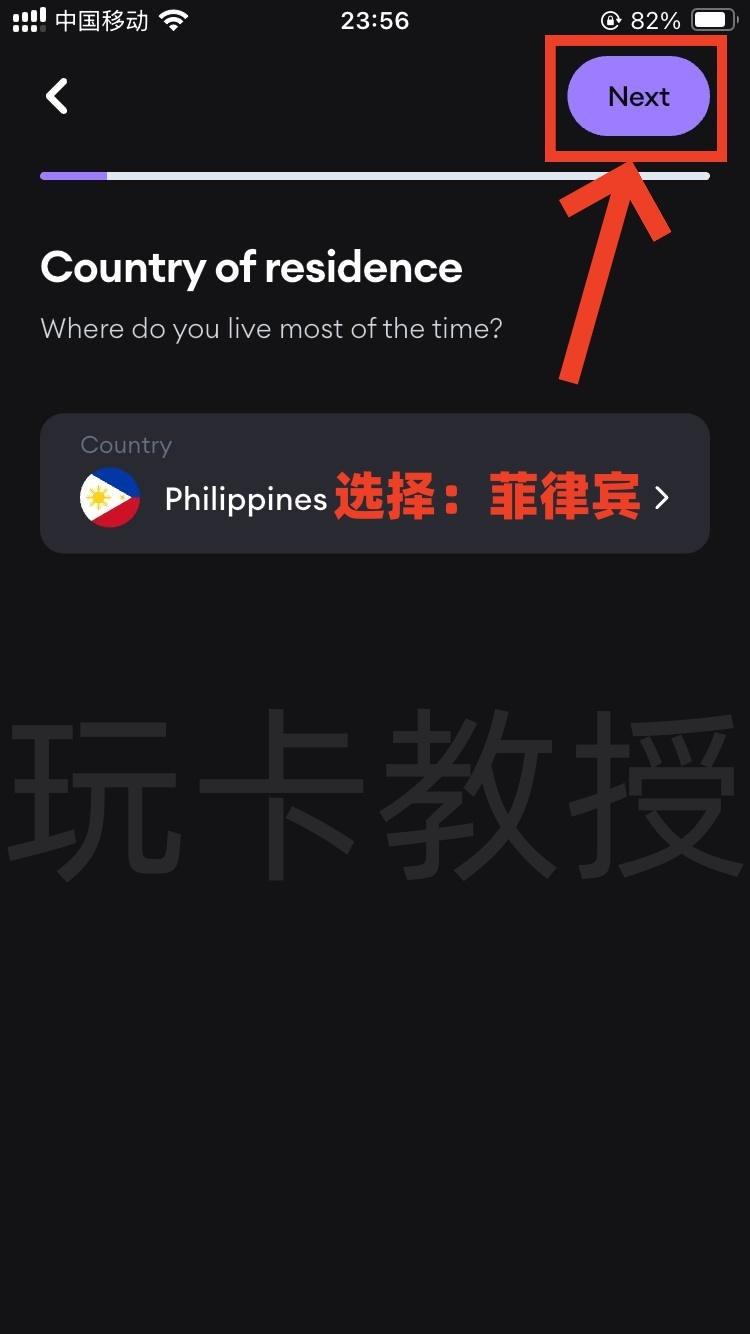Tap the clock showing 23:56

(x=375, y=20)
